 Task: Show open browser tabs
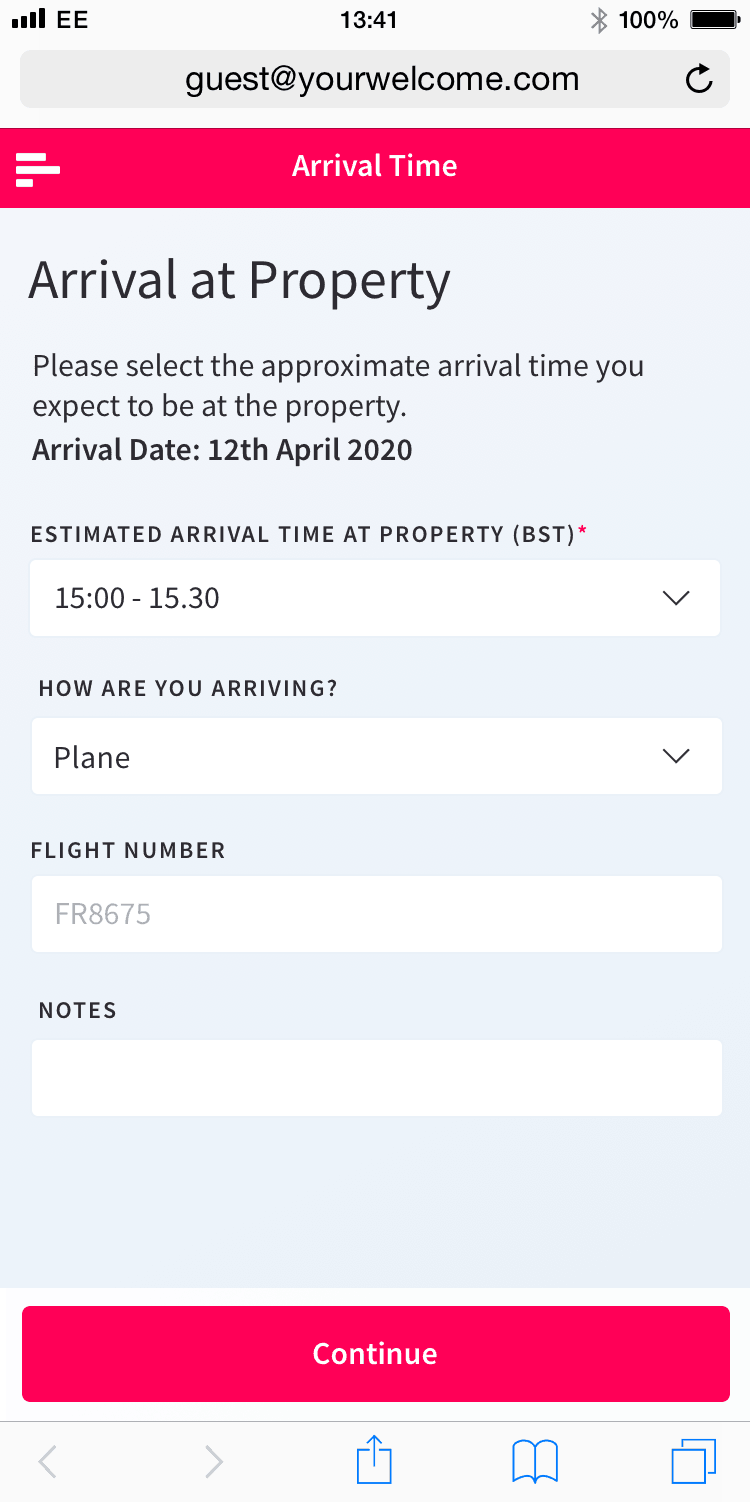(x=694, y=1462)
